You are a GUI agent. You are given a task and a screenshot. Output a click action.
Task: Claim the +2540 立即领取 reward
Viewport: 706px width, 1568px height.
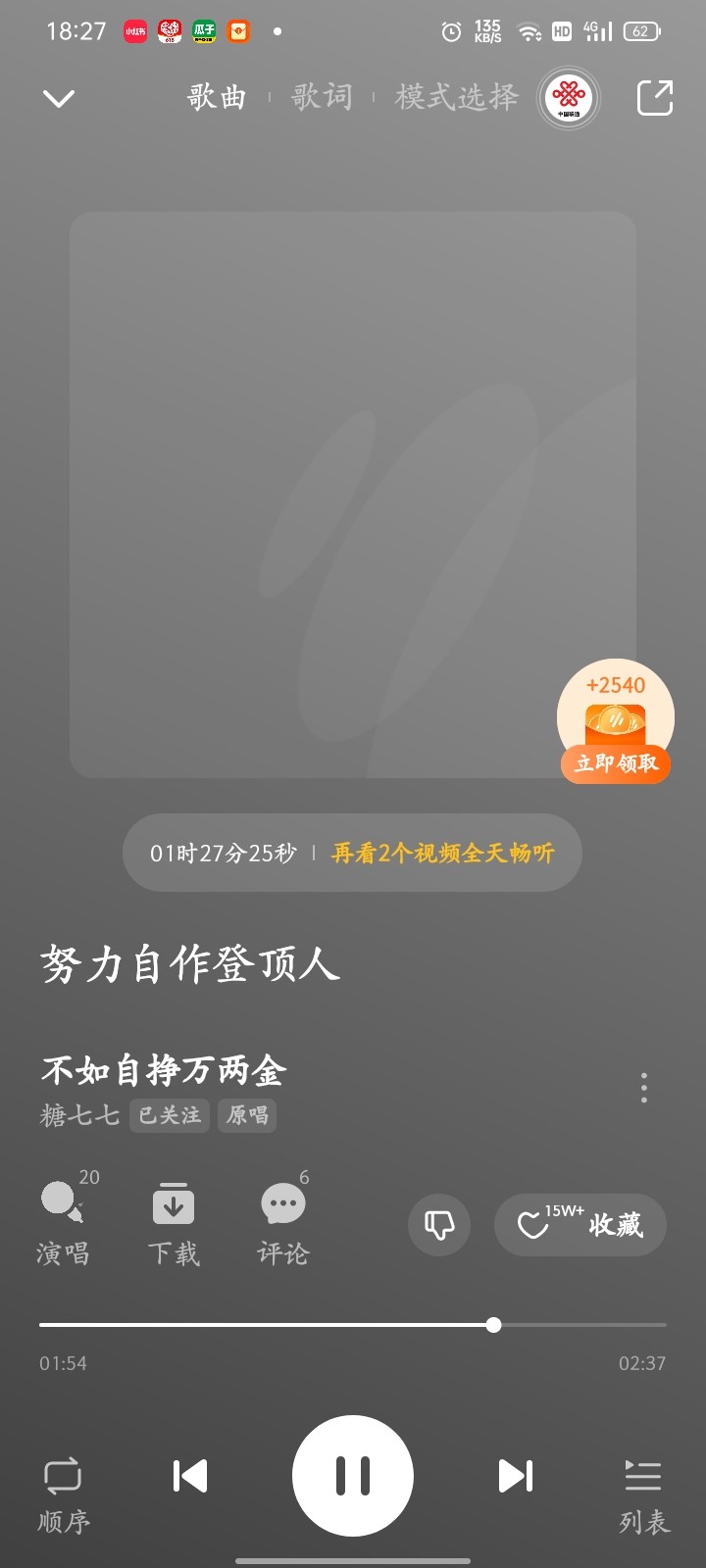[616, 721]
